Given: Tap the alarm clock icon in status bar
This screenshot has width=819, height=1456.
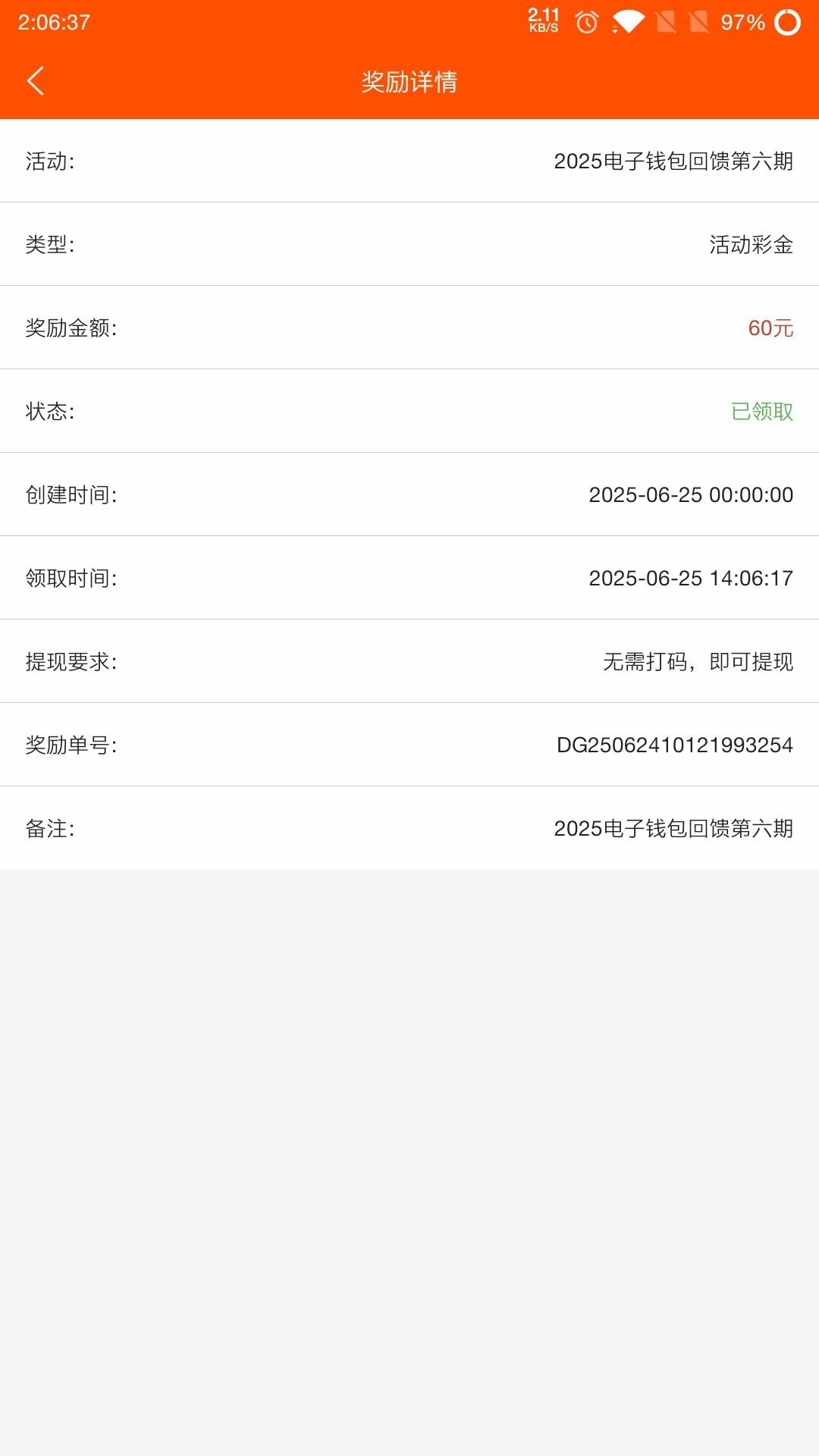Looking at the screenshot, I should [588, 23].
